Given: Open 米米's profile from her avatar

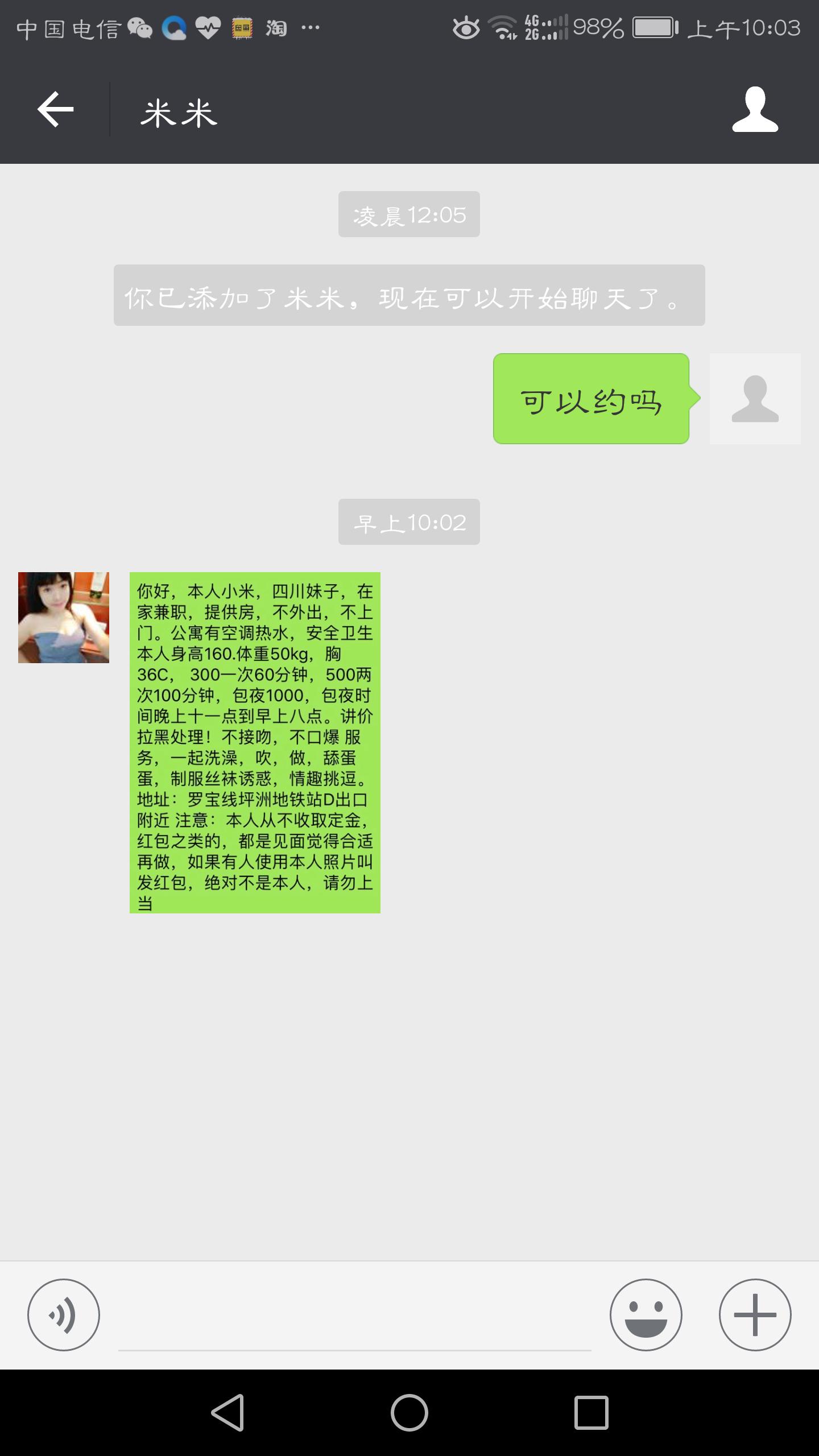Looking at the screenshot, I should [x=64, y=618].
